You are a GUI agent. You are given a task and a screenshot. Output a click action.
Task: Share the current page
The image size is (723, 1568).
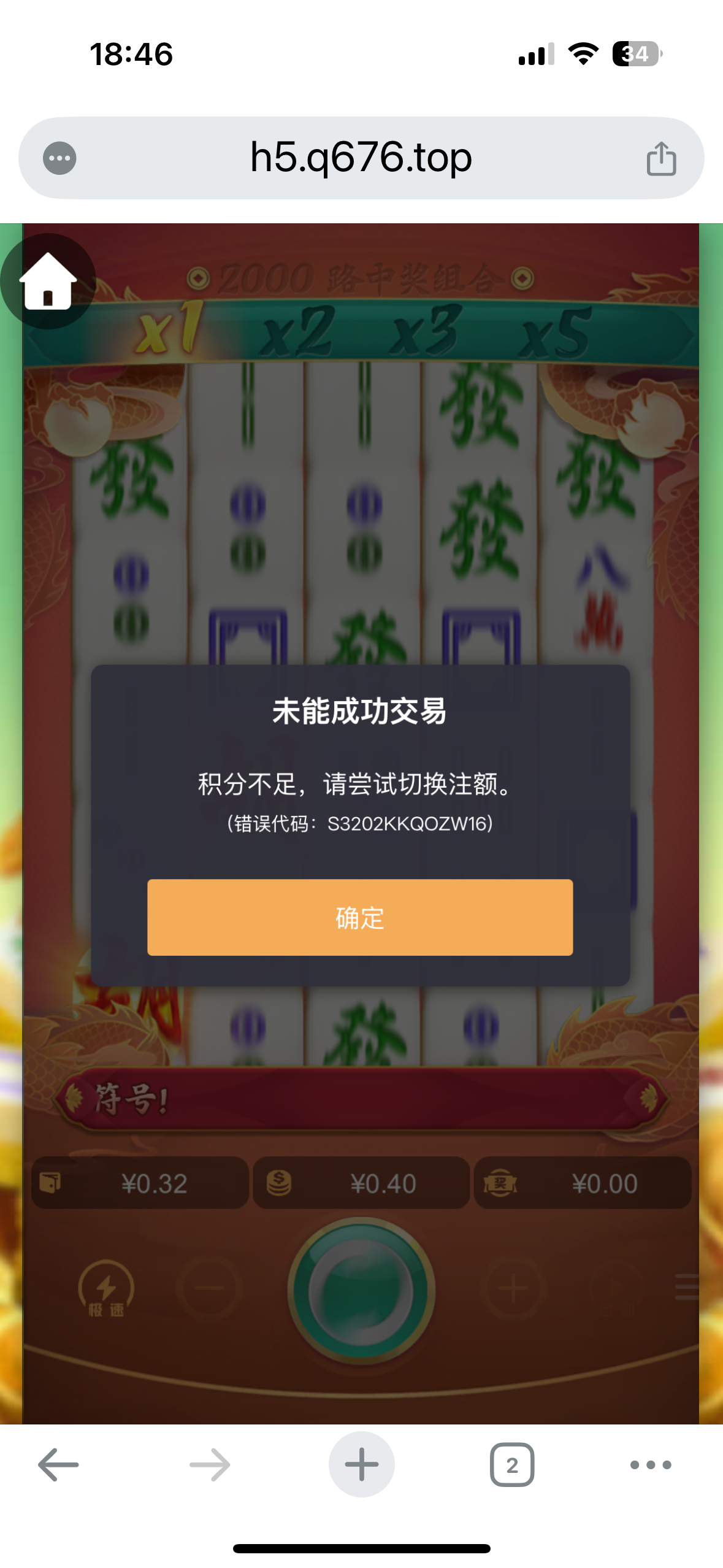(x=661, y=159)
